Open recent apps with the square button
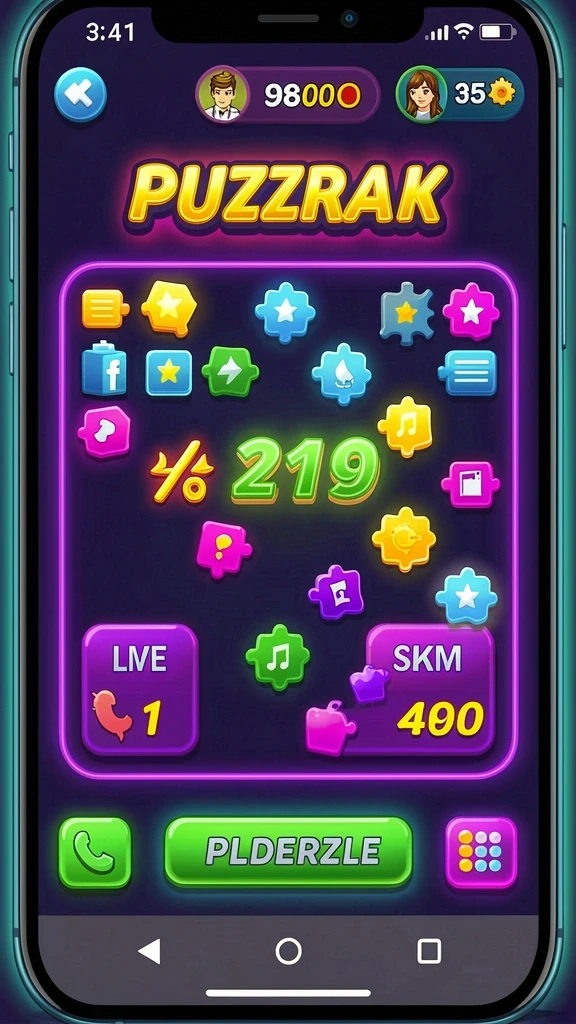Viewport: 576px width, 1024px height. pos(428,952)
